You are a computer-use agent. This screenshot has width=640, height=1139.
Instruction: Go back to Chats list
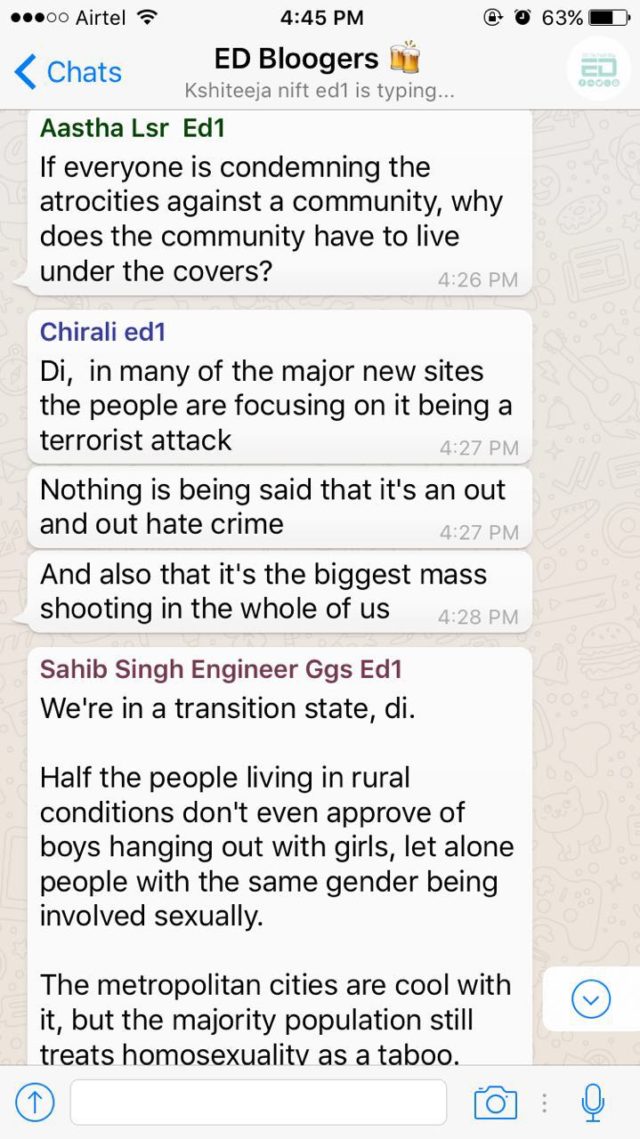67,72
